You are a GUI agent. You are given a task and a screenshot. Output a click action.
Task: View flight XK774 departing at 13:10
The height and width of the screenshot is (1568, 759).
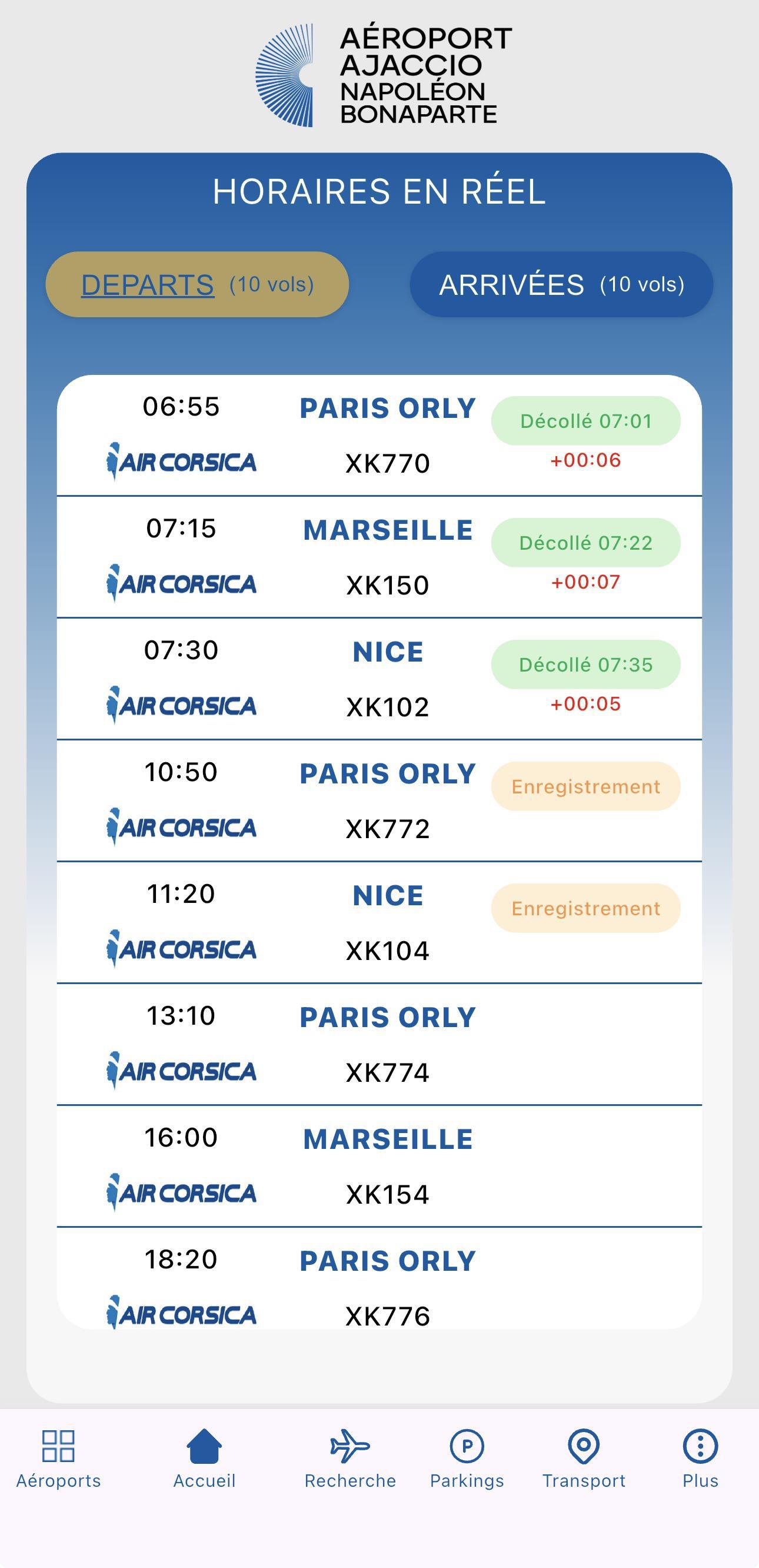[379, 1044]
